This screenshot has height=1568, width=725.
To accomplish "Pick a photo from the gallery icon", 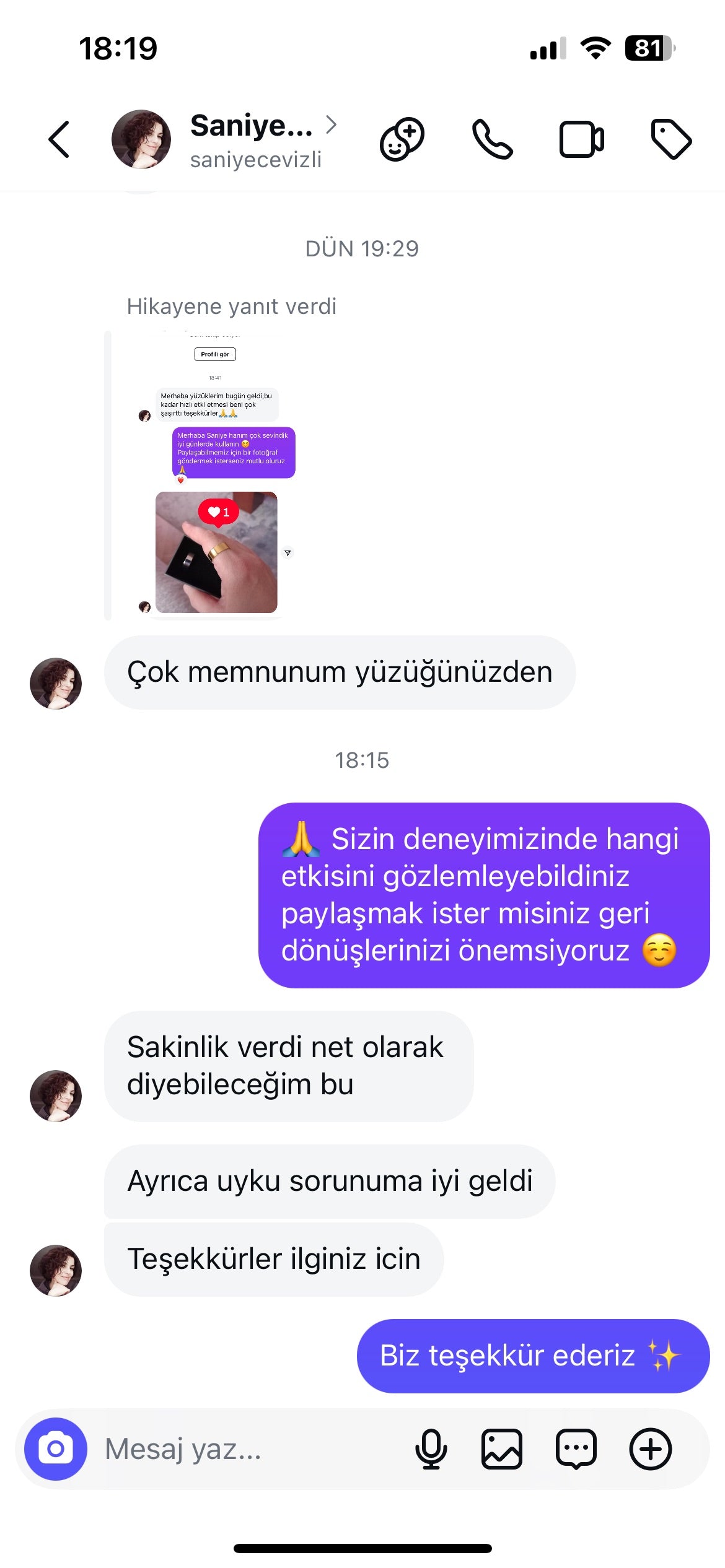I will tap(502, 1448).
